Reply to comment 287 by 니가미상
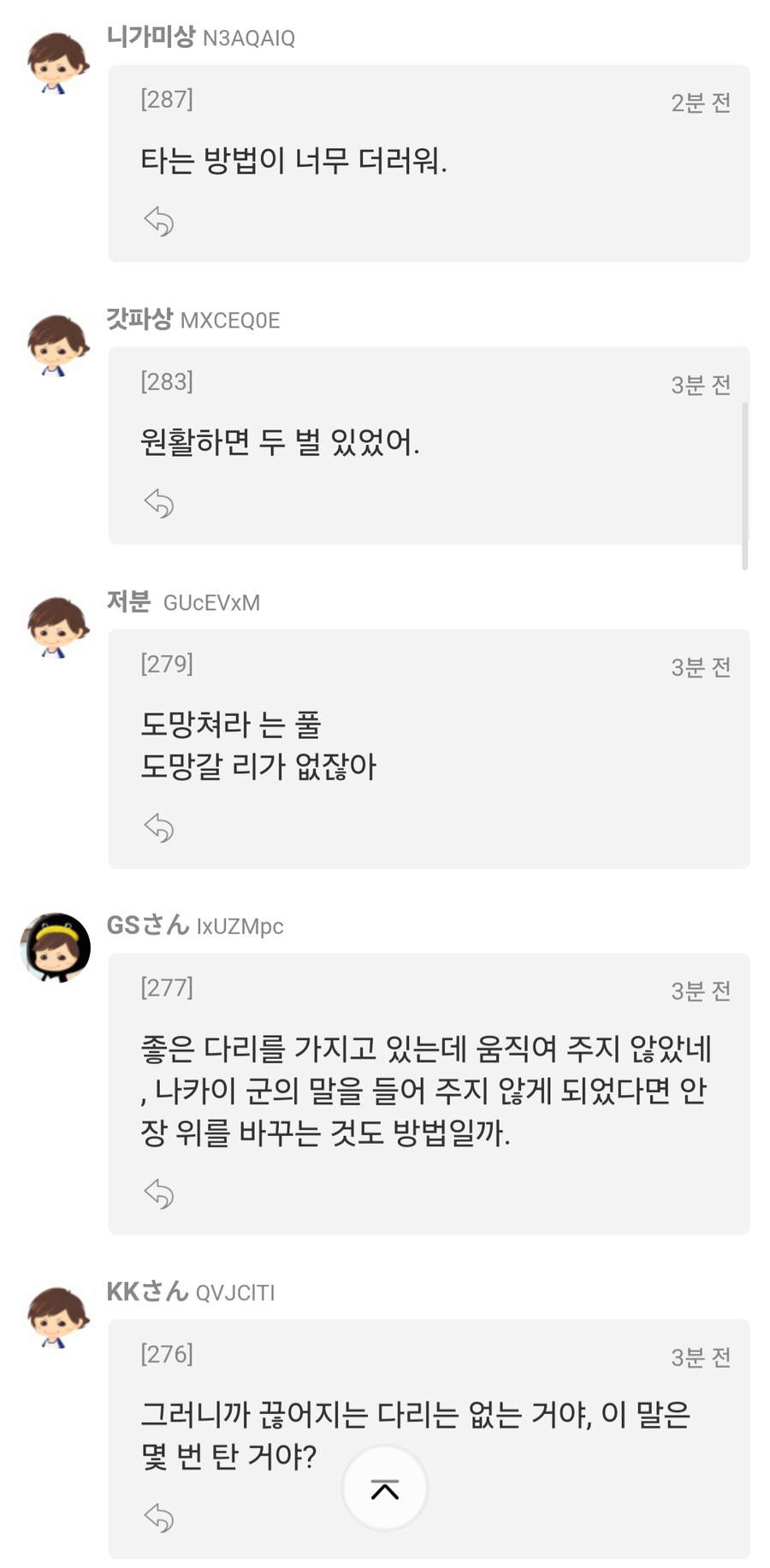This screenshot has width=770, height=1568. click(159, 222)
